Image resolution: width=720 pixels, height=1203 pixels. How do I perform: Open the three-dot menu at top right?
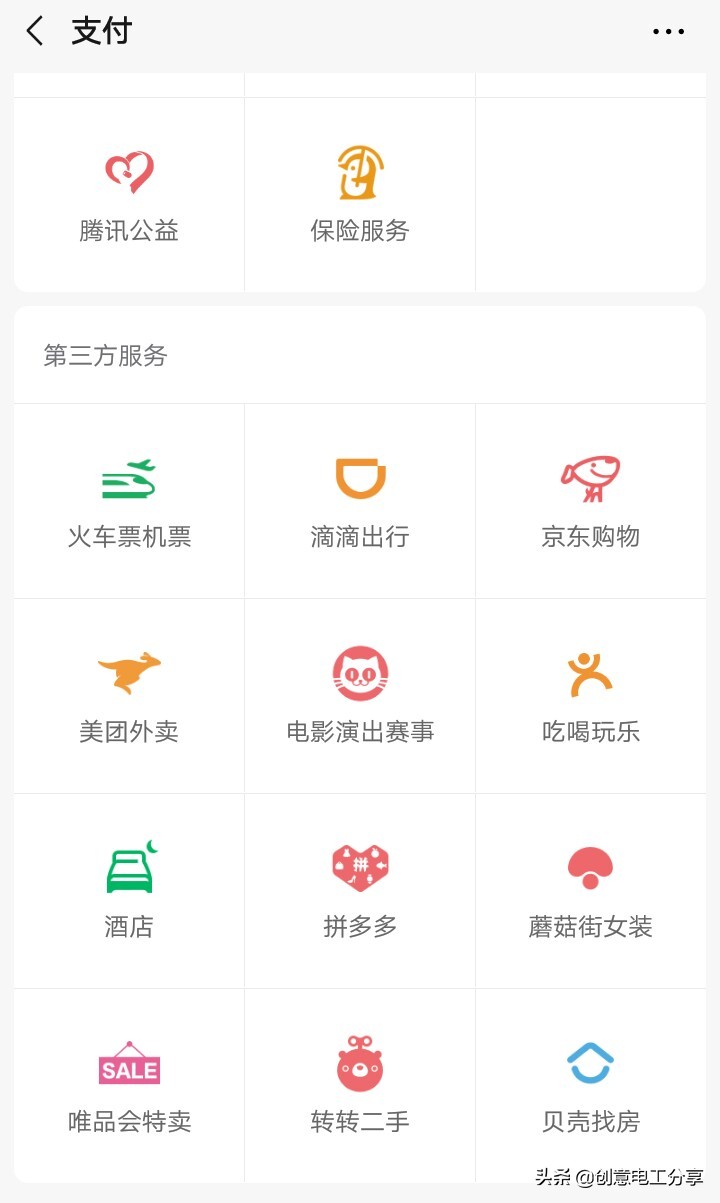tap(668, 31)
